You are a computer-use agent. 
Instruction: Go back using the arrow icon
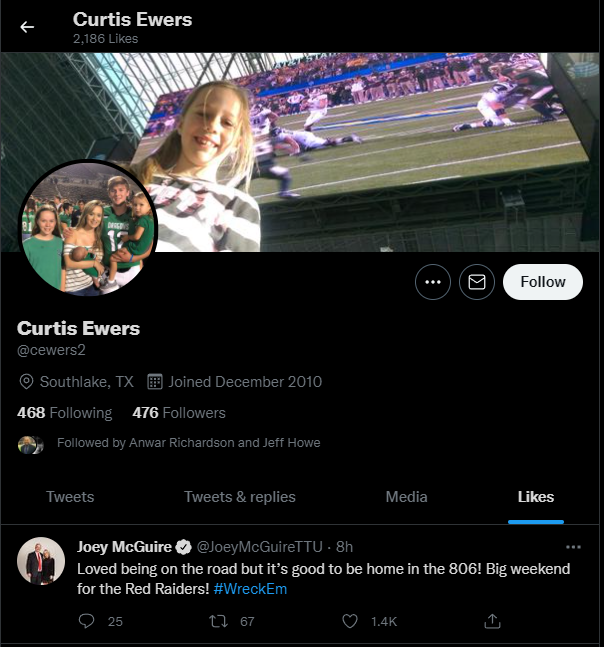pyautogui.click(x=27, y=27)
